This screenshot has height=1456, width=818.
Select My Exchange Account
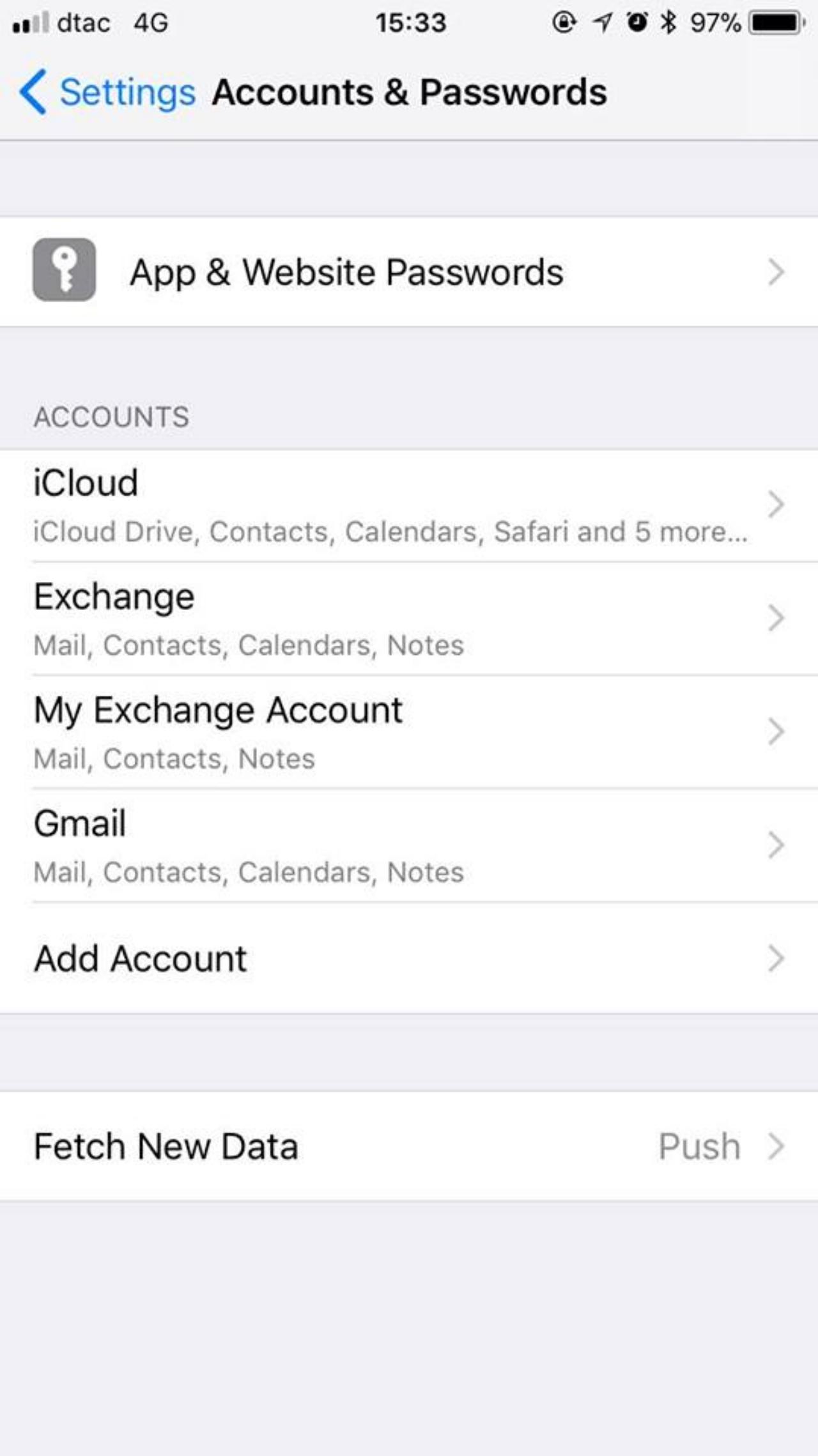(409, 732)
